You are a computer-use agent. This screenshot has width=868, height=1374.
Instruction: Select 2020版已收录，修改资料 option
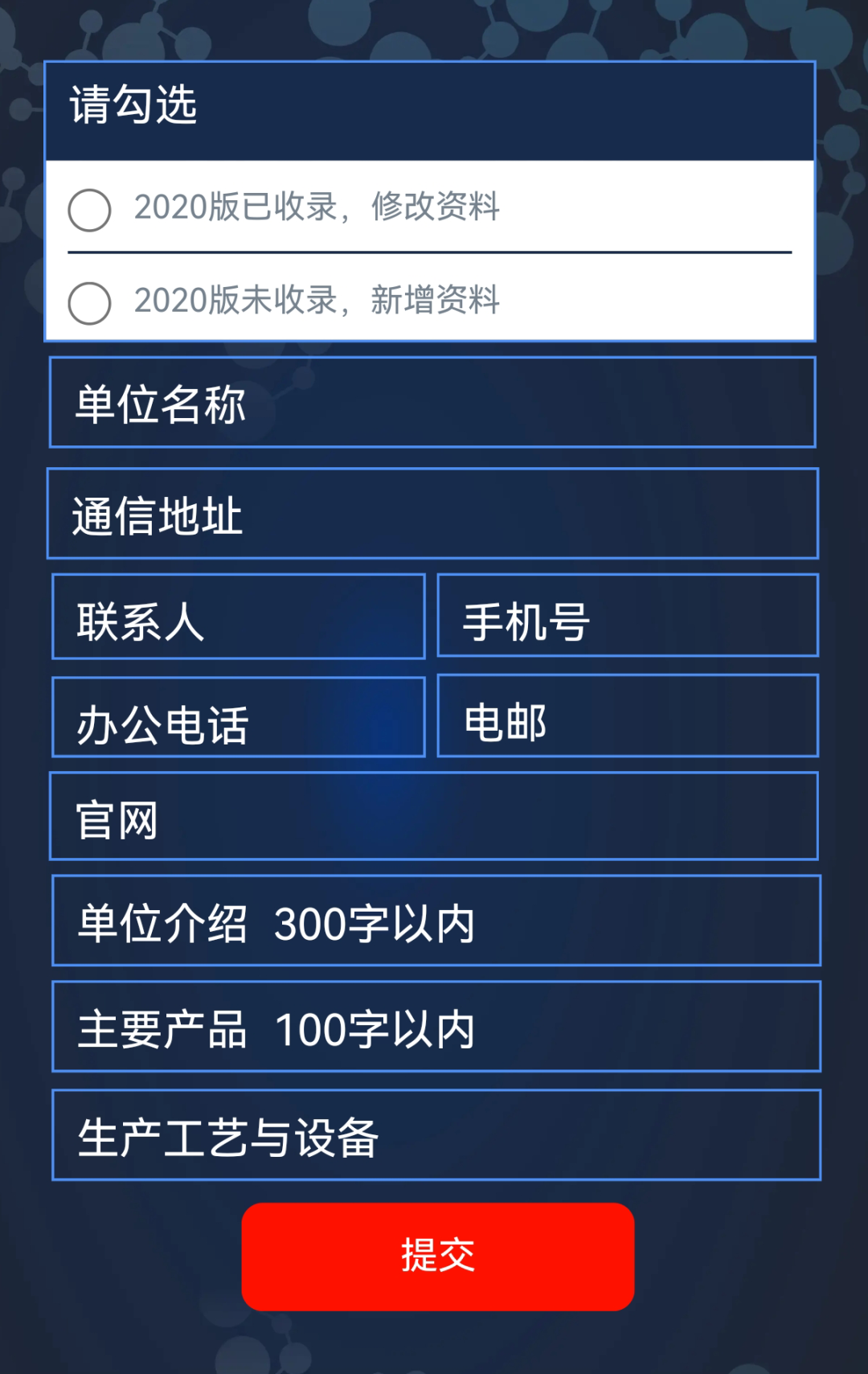[x=90, y=210]
